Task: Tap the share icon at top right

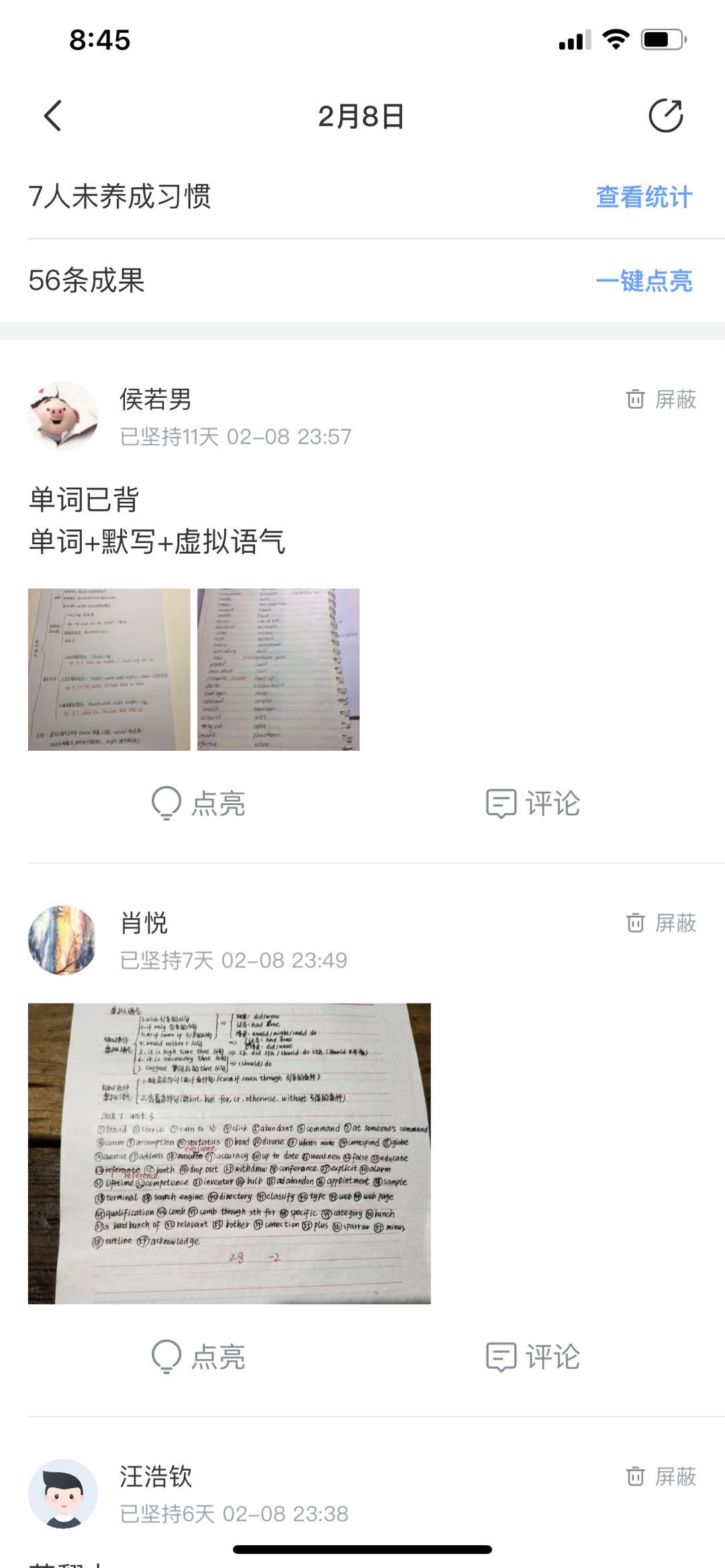Action: pyautogui.click(x=665, y=115)
